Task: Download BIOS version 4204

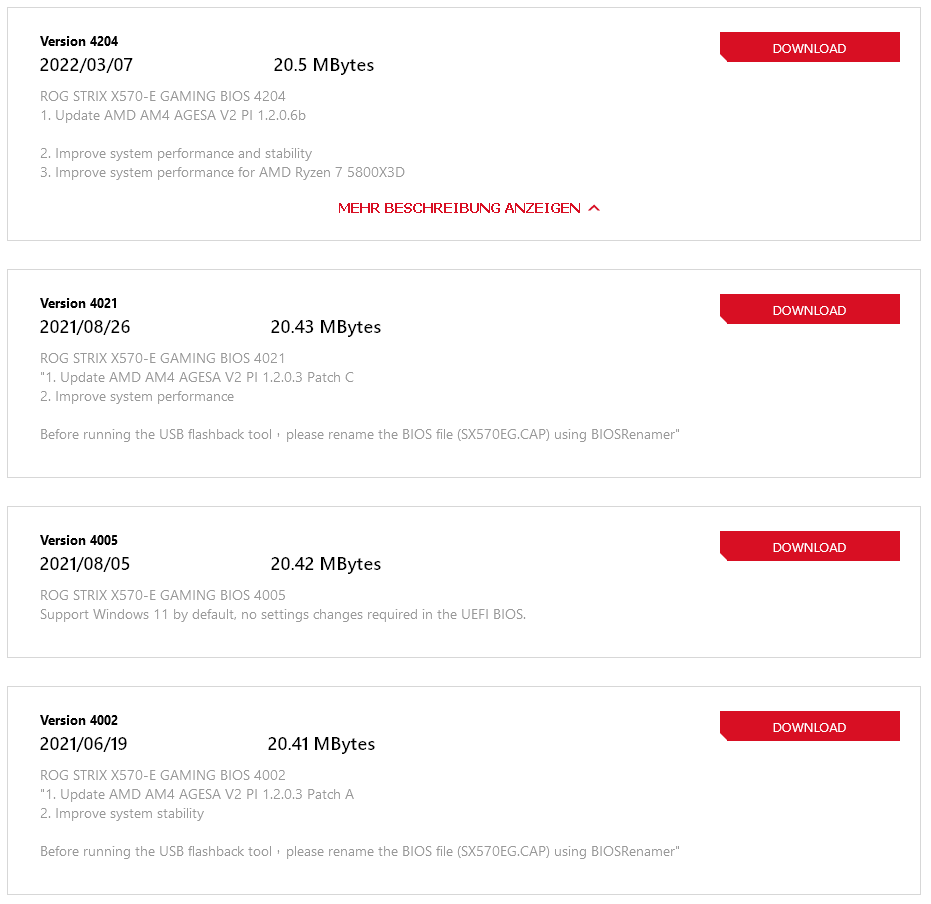Action: (809, 48)
